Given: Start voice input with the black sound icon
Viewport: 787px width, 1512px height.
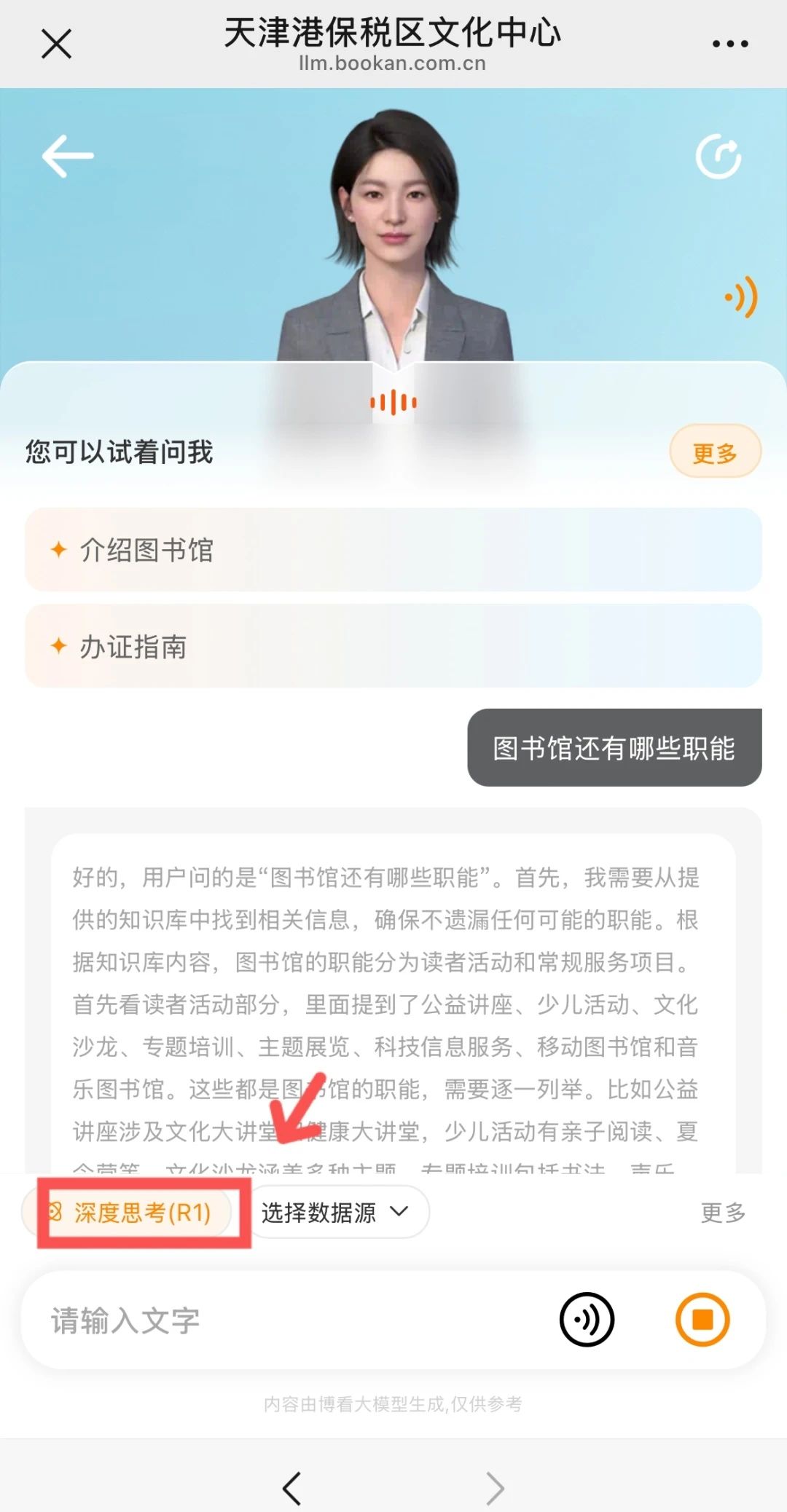Looking at the screenshot, I should [x=587, y=1320].
